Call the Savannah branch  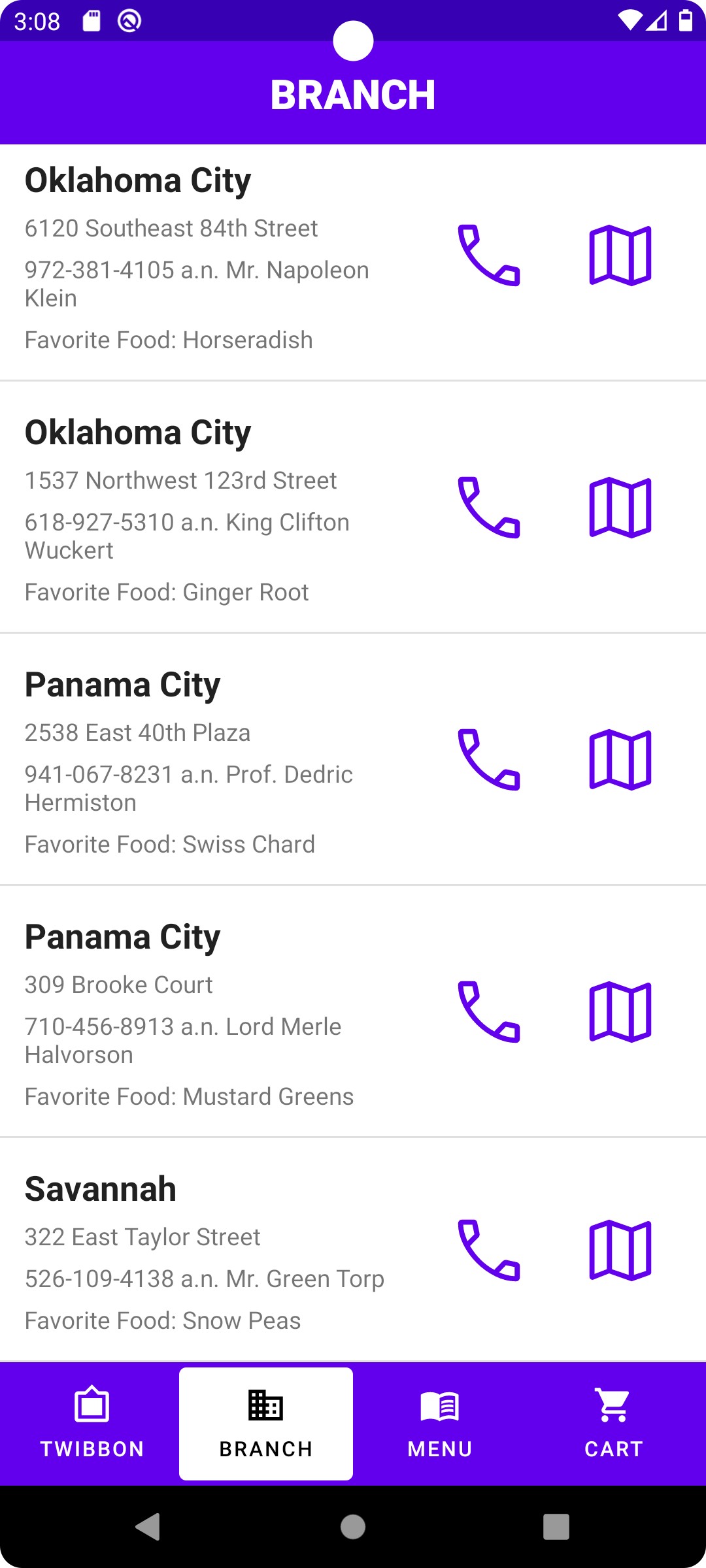(x=489, y=1250)
